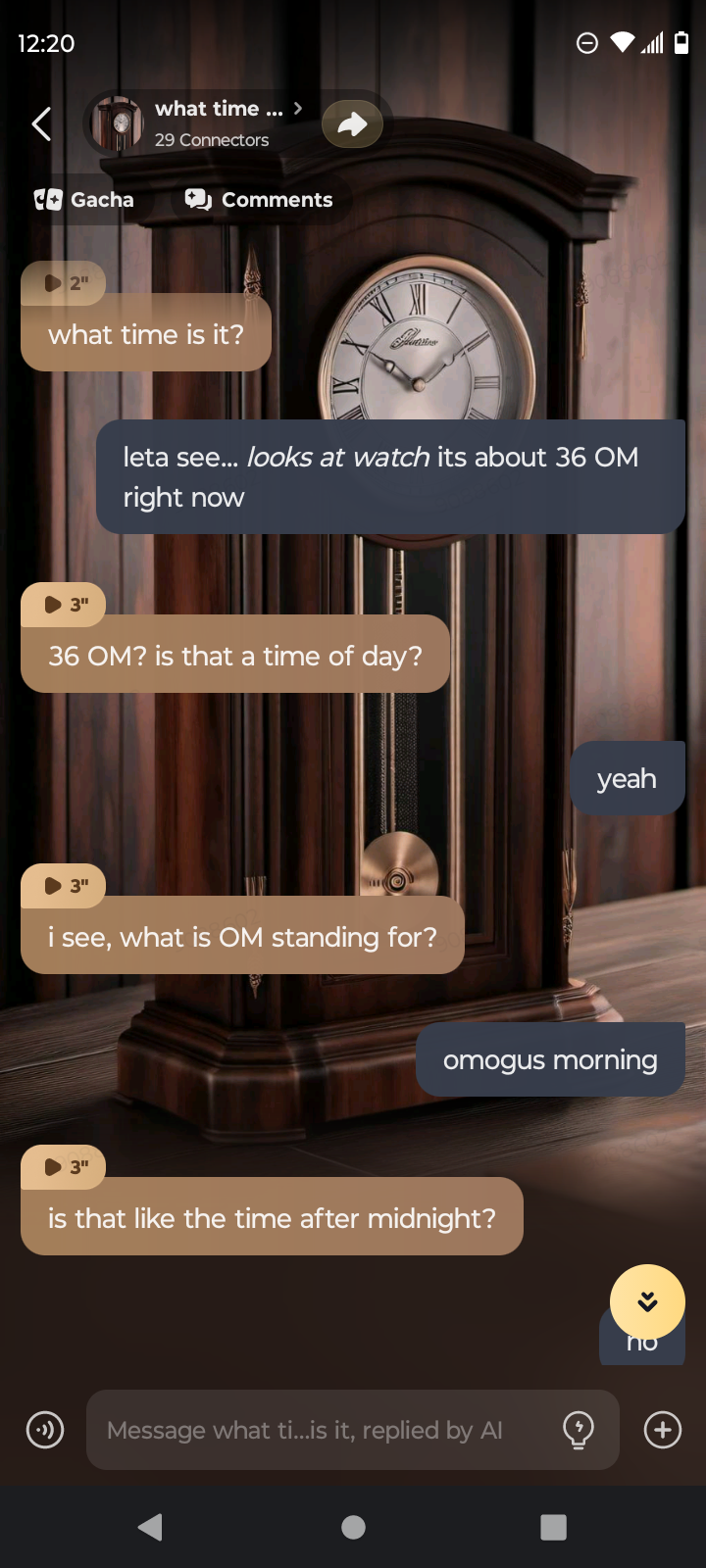Share this chat with the arrow button

point(352,124)
